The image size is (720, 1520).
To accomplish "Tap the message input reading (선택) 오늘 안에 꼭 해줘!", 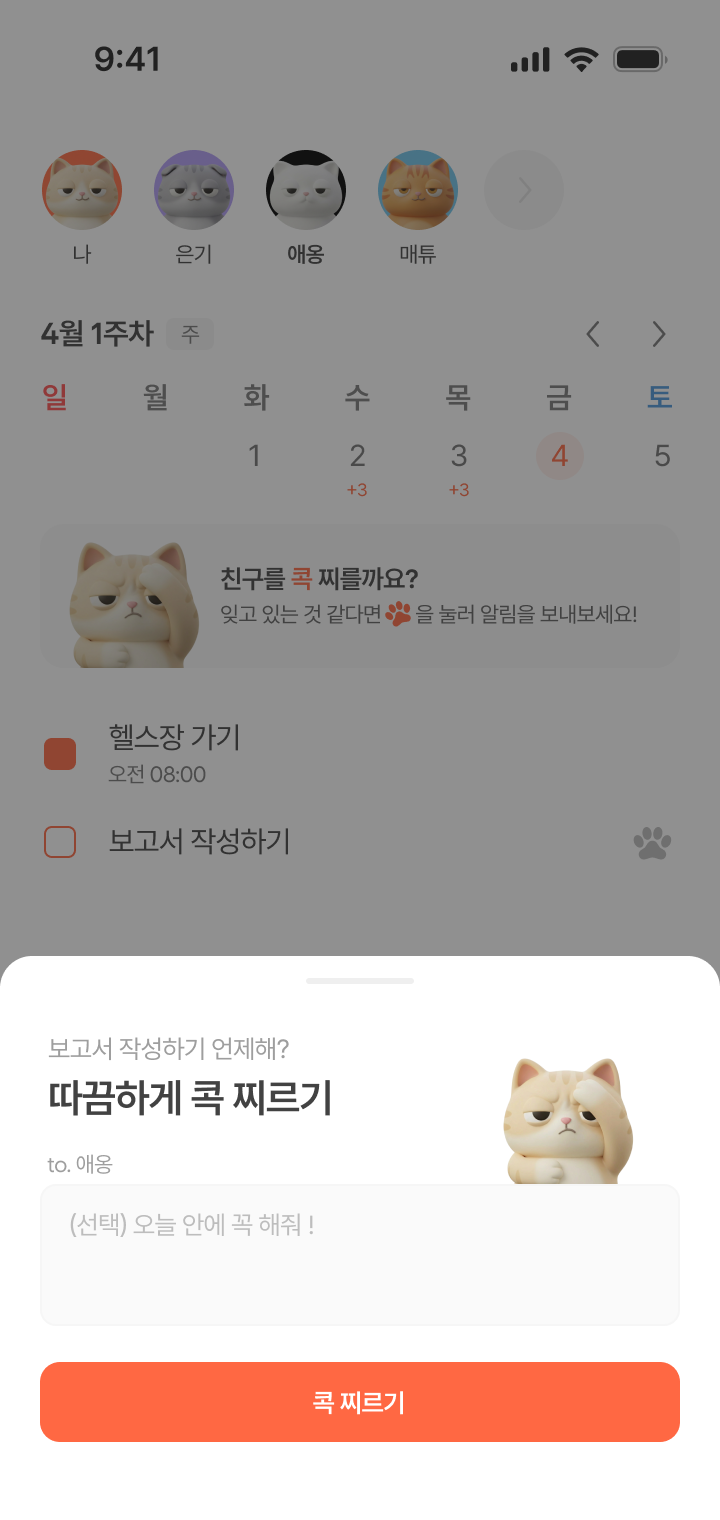I will (x=360, y=1254).
